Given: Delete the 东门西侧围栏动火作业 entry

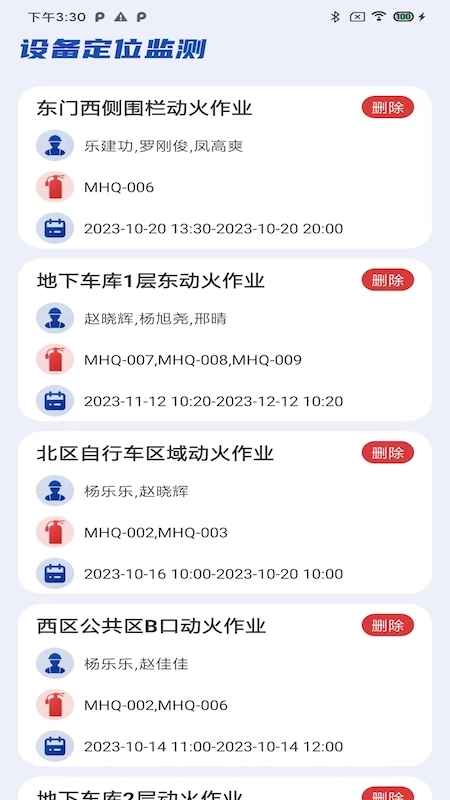Looking at the screenshot, I should pos(388,107).
